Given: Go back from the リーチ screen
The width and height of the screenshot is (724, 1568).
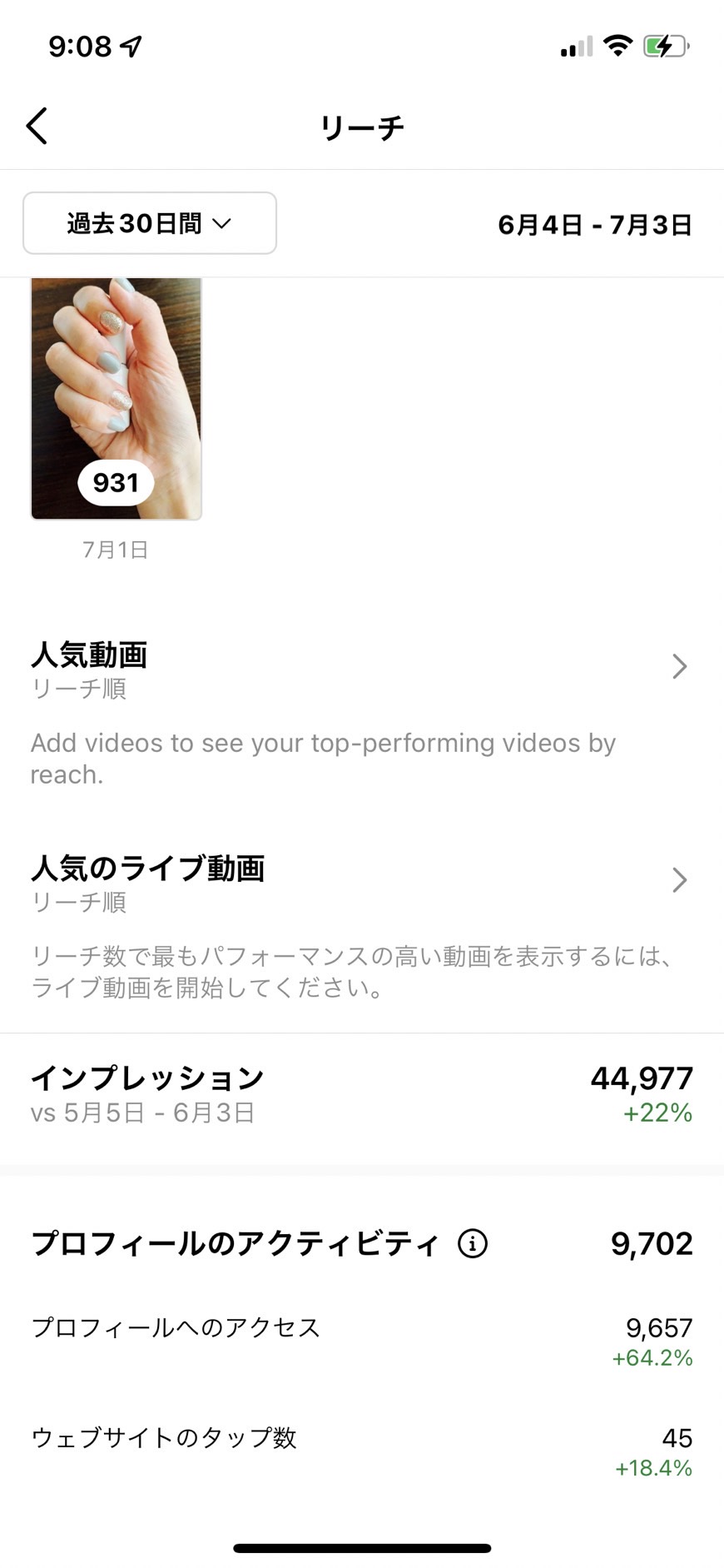Looking at the screenshot, I should [x=37, y=127].
